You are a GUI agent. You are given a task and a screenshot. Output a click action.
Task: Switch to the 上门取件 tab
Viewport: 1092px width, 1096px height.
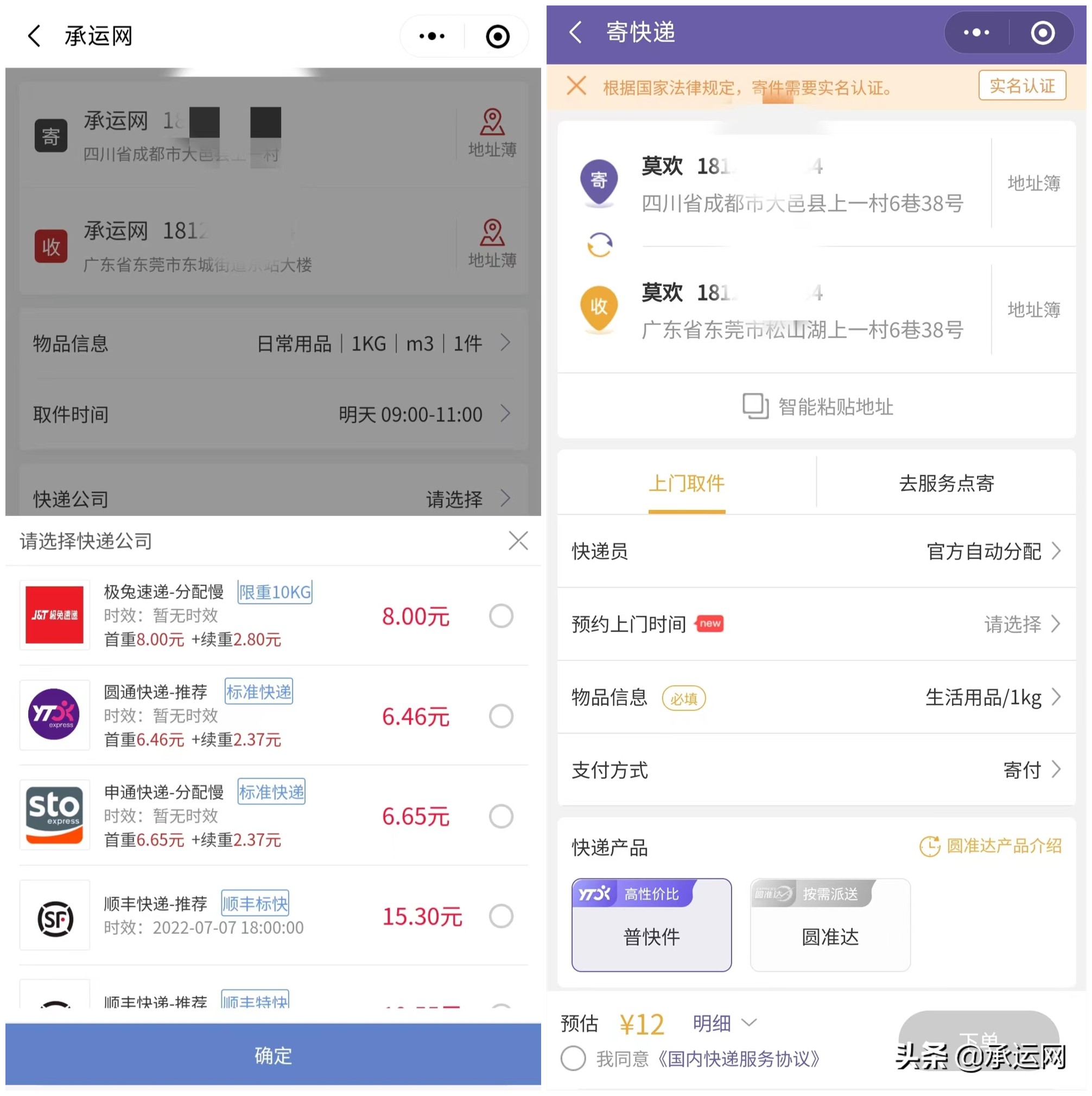point(687,484)
